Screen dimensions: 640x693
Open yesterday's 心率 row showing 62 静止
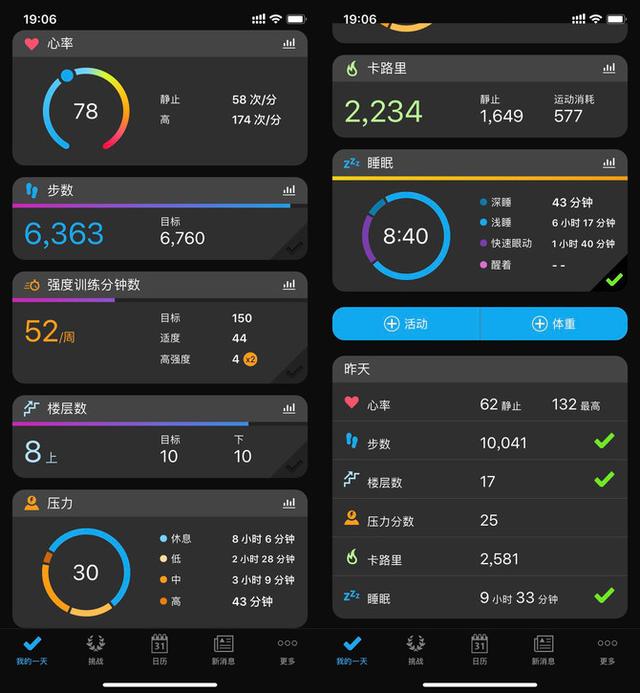coord(480,404)
